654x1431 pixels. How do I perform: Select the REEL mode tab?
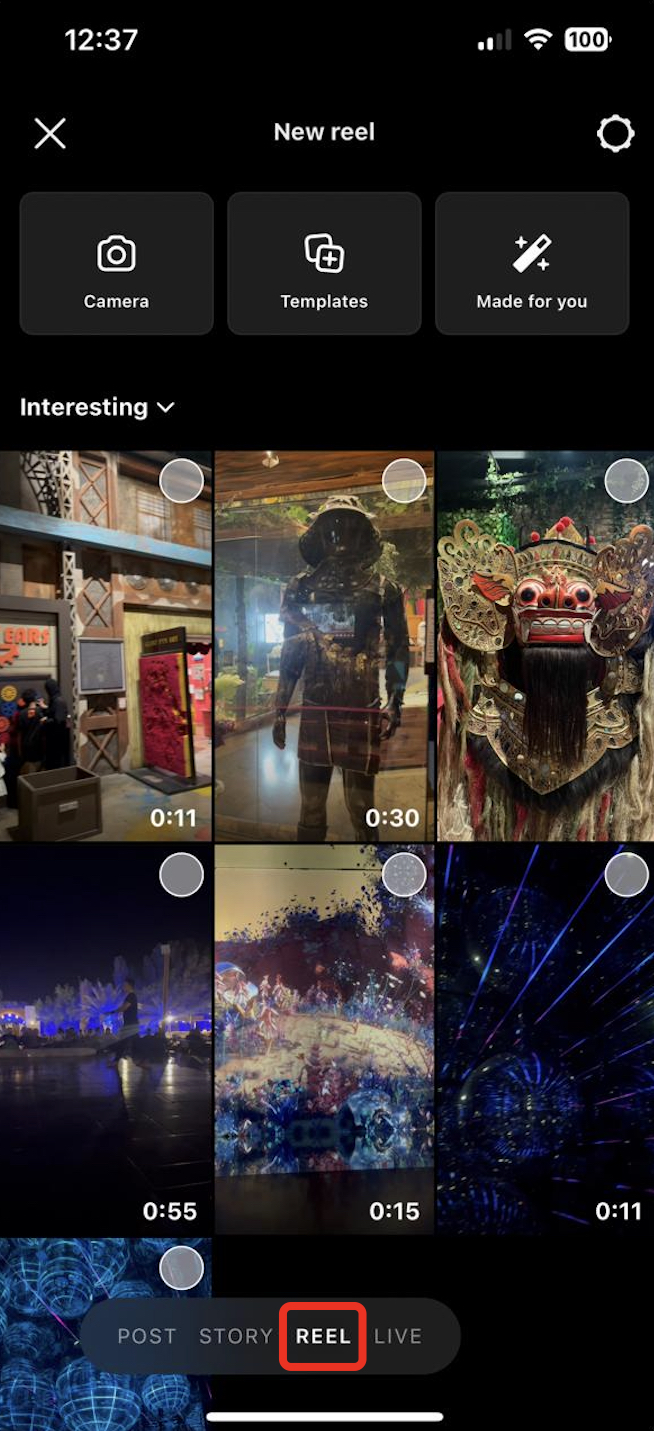323,1336
